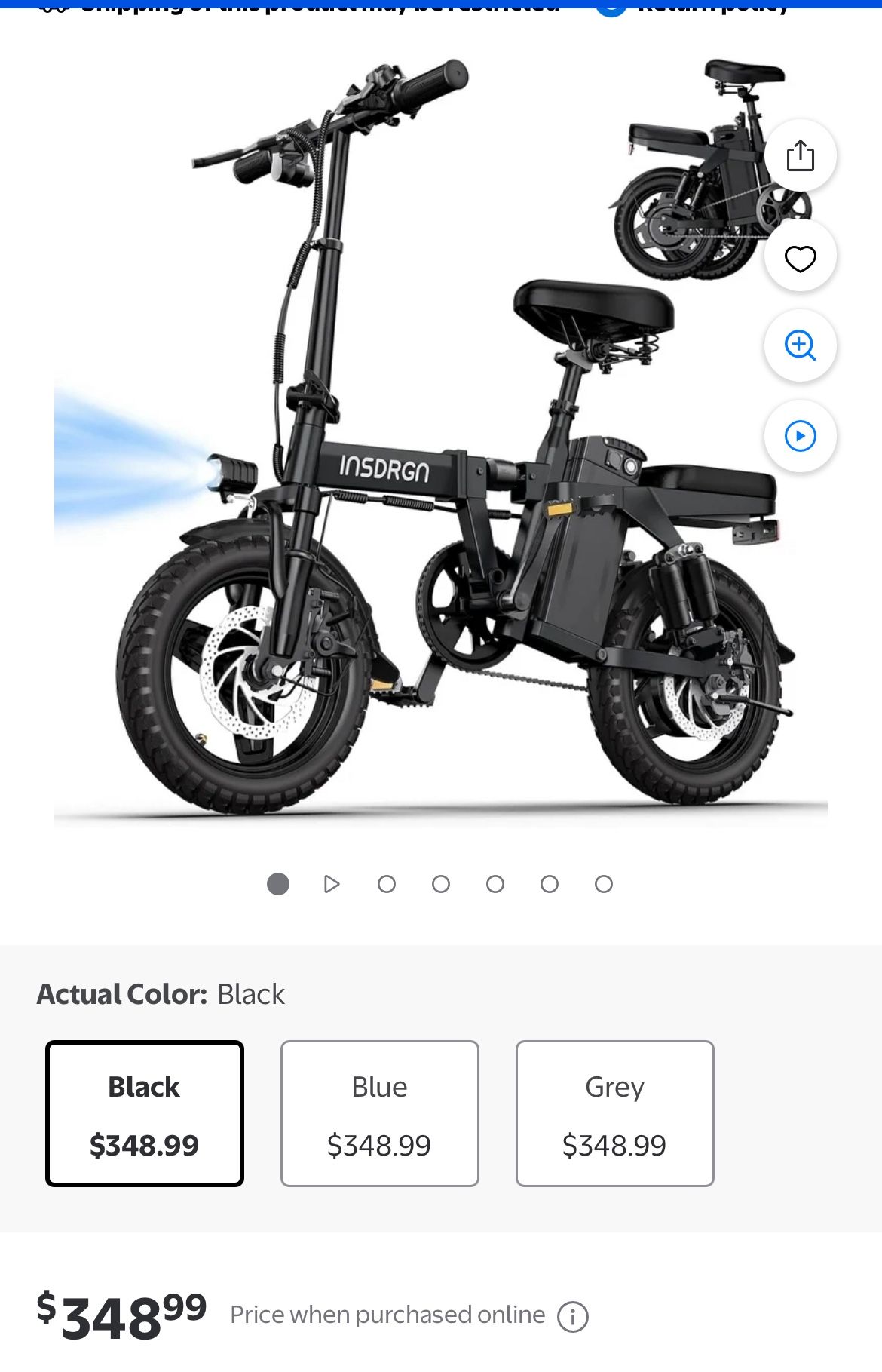Pick the Grey color option
The height and width of the screenshot is (1372, 882).
615,1113
